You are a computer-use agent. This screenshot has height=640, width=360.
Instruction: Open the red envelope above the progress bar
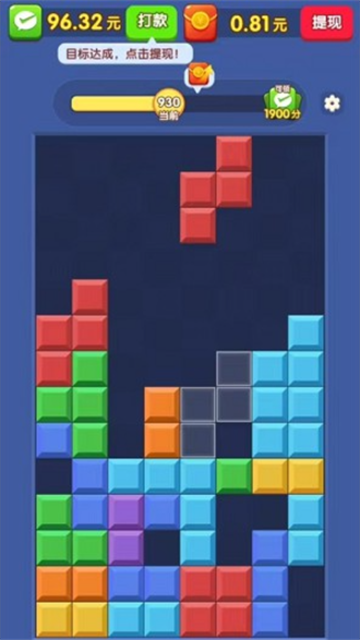pyautogui.click(x=199, y=76)
